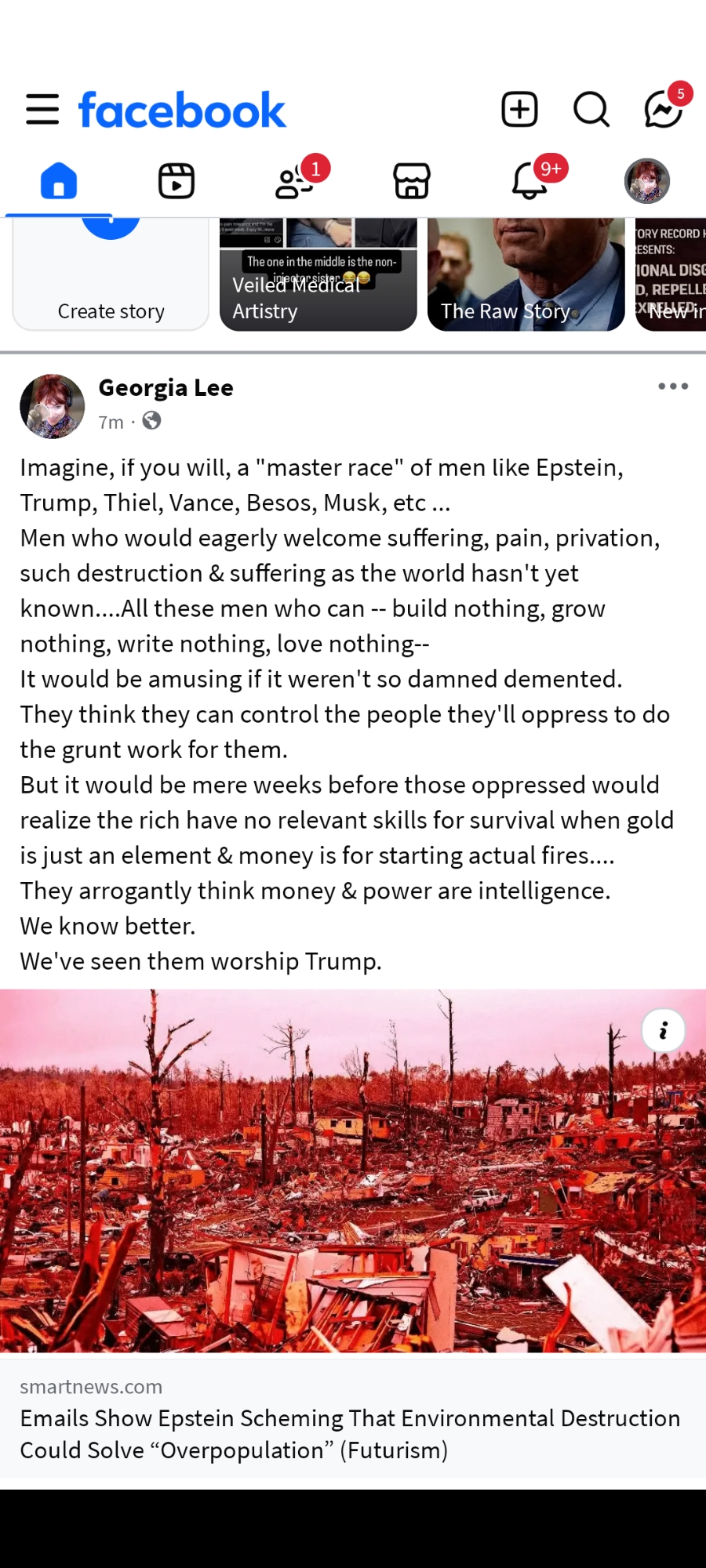Switch to the Reels video tab
The width and height of the screenshot is (706, 1568).
[176, 181]
